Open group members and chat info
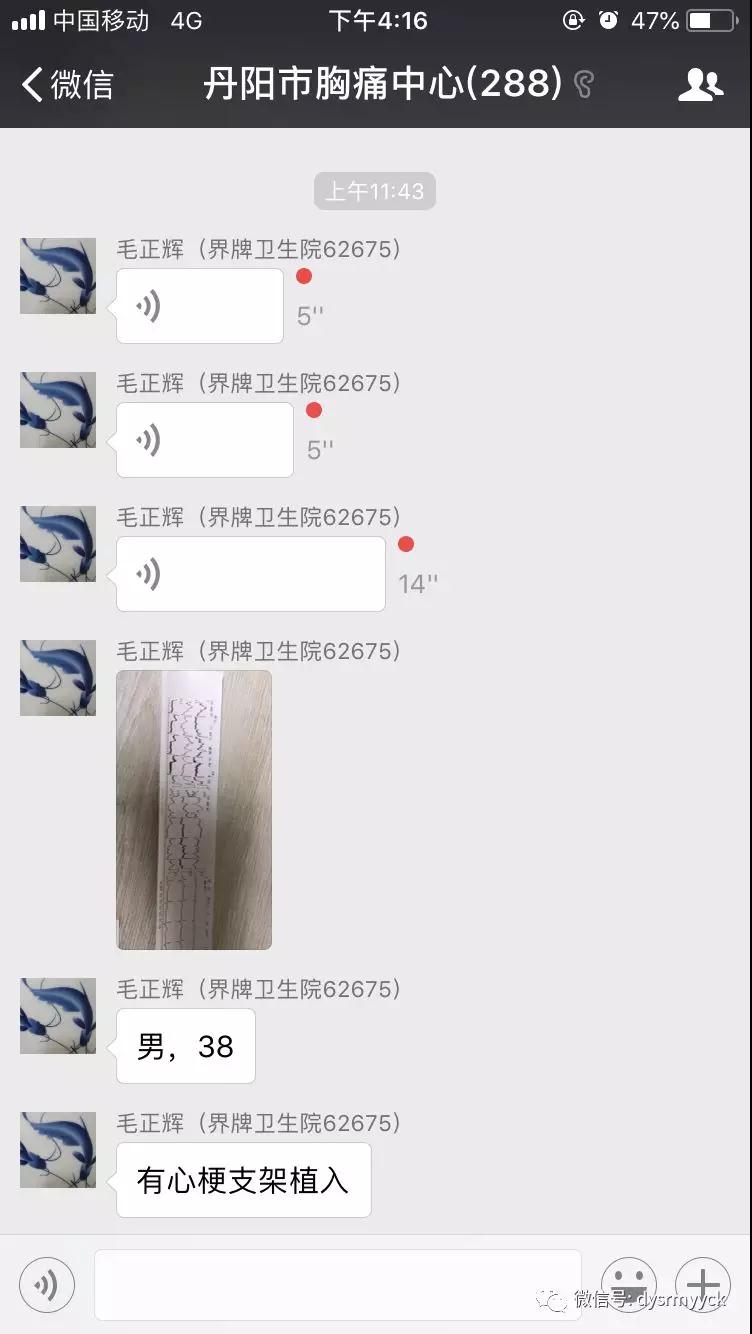This screenshot has width=752, height=1334. (700, 85)
